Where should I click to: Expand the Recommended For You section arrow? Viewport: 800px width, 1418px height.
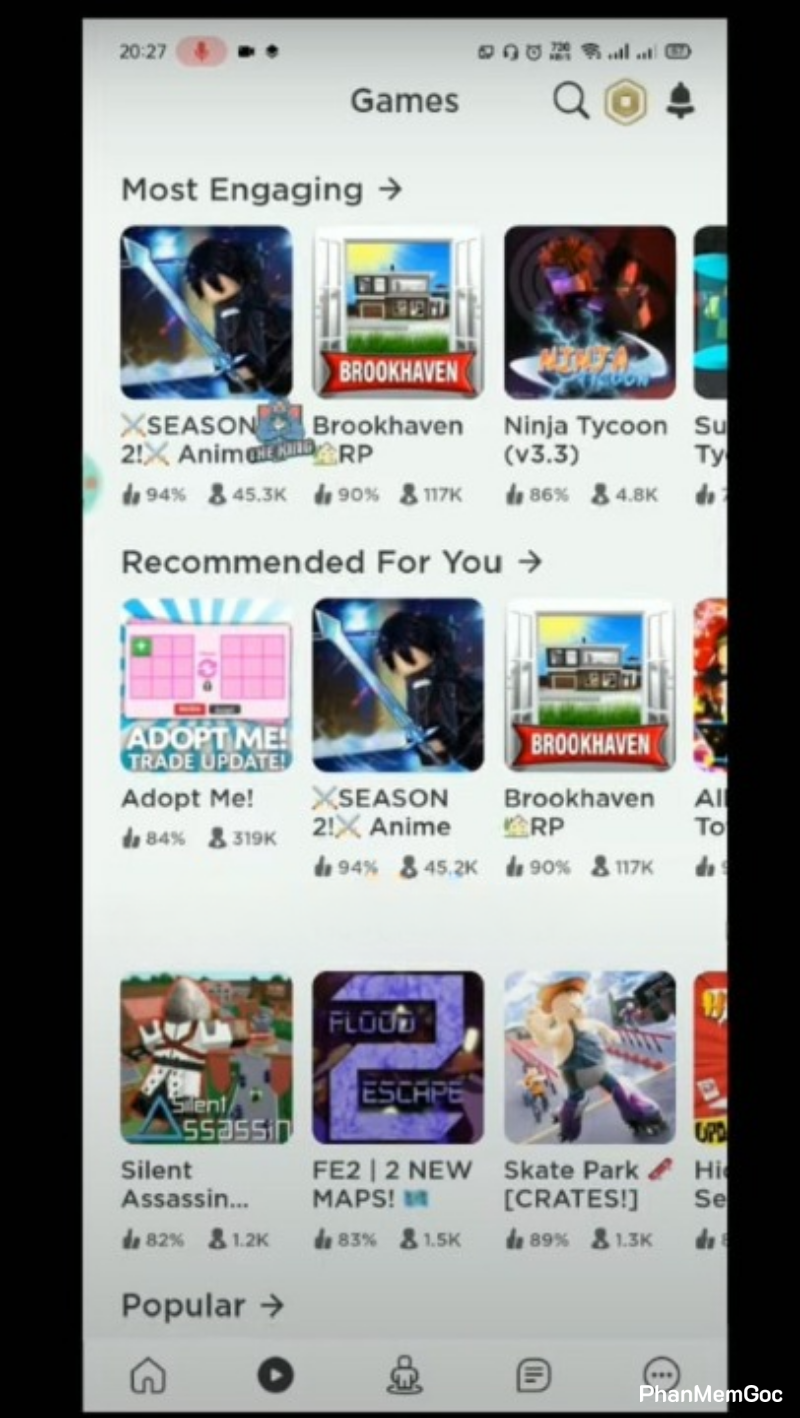pos(531,562)
